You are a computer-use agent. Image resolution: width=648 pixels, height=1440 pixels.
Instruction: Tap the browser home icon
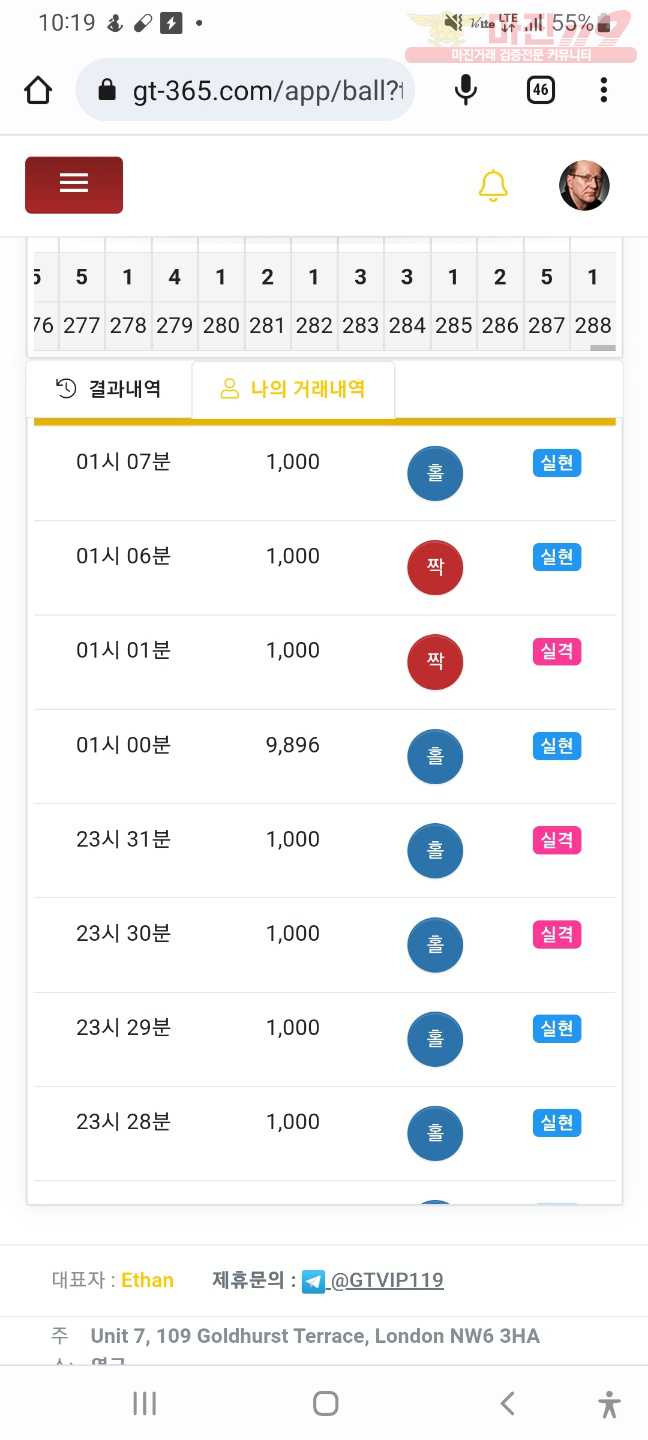click(38, 90)
